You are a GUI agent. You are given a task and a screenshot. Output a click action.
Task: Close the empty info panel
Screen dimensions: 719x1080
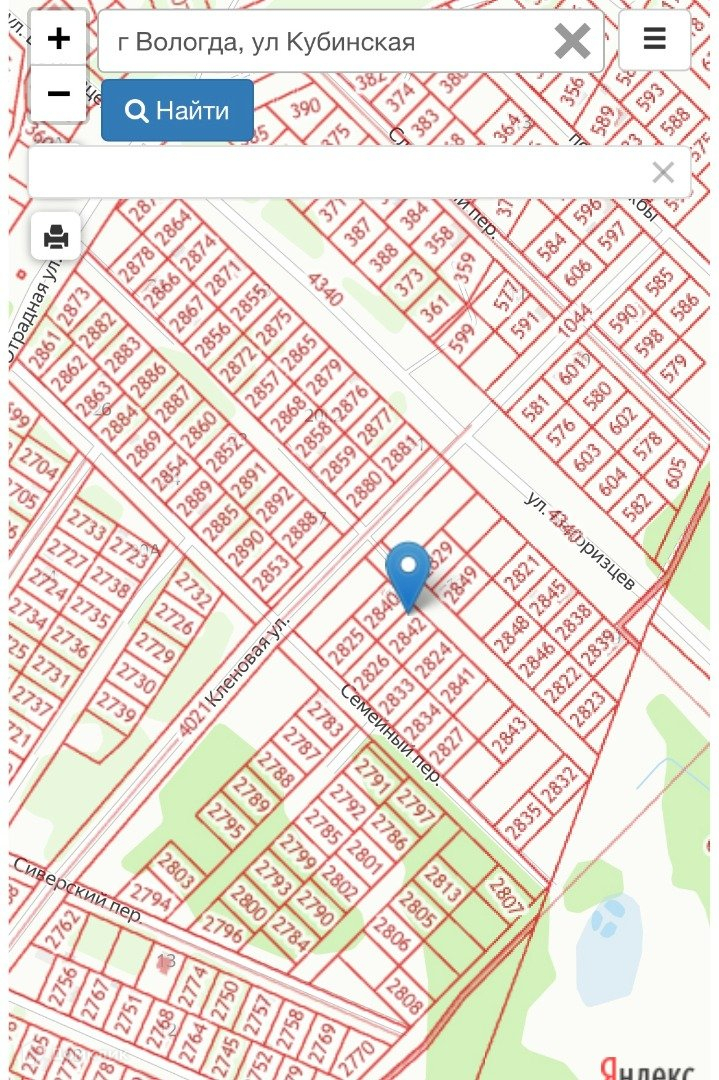(663, 173)
